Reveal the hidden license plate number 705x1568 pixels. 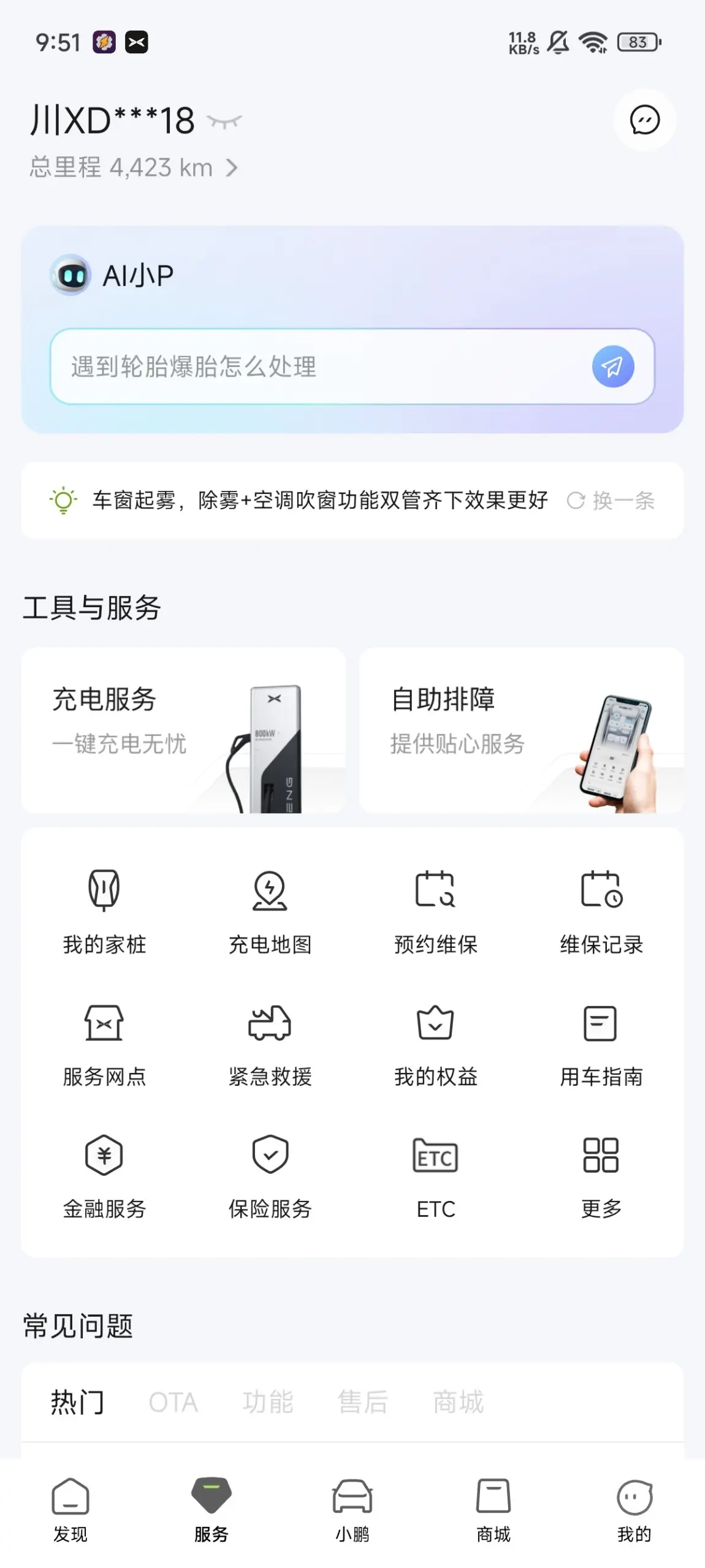224,121
